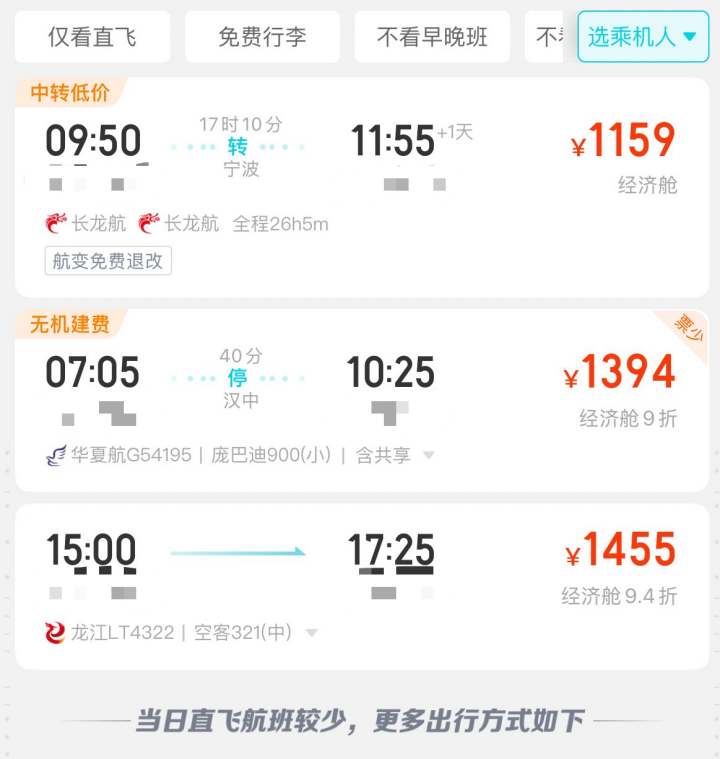Click the 票少 corner ribbon on ¥1394 flight
Viewport: 720px width, 759px height.
point(689,329)
